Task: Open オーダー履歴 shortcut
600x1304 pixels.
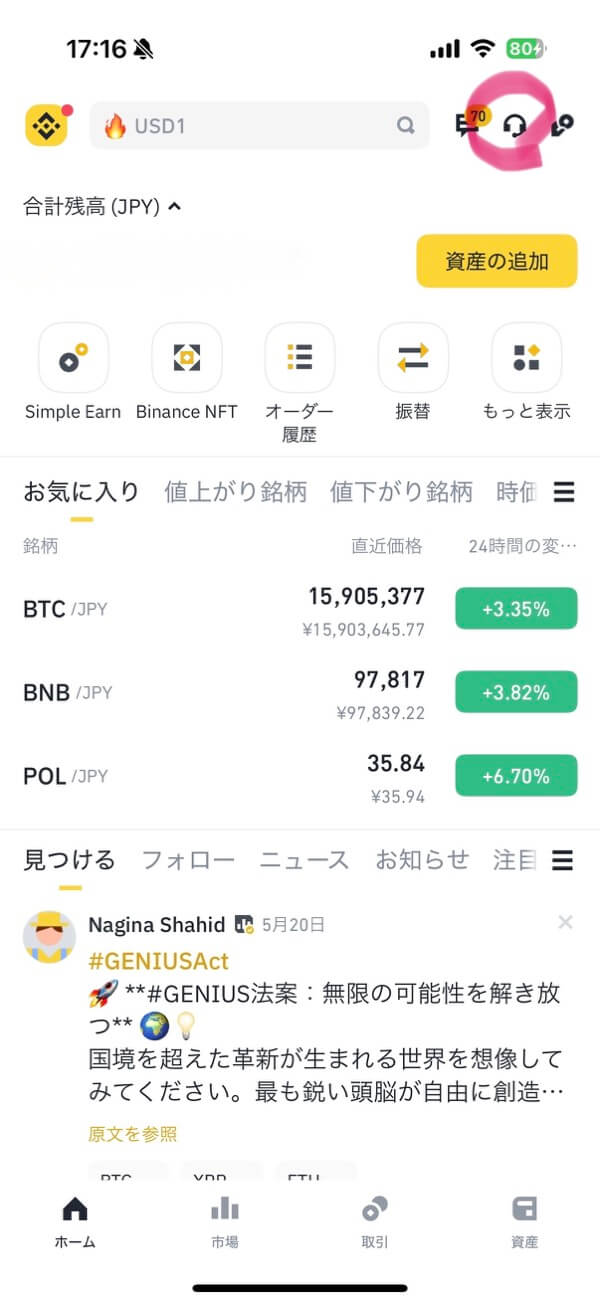Action: [x=299, y=357]
